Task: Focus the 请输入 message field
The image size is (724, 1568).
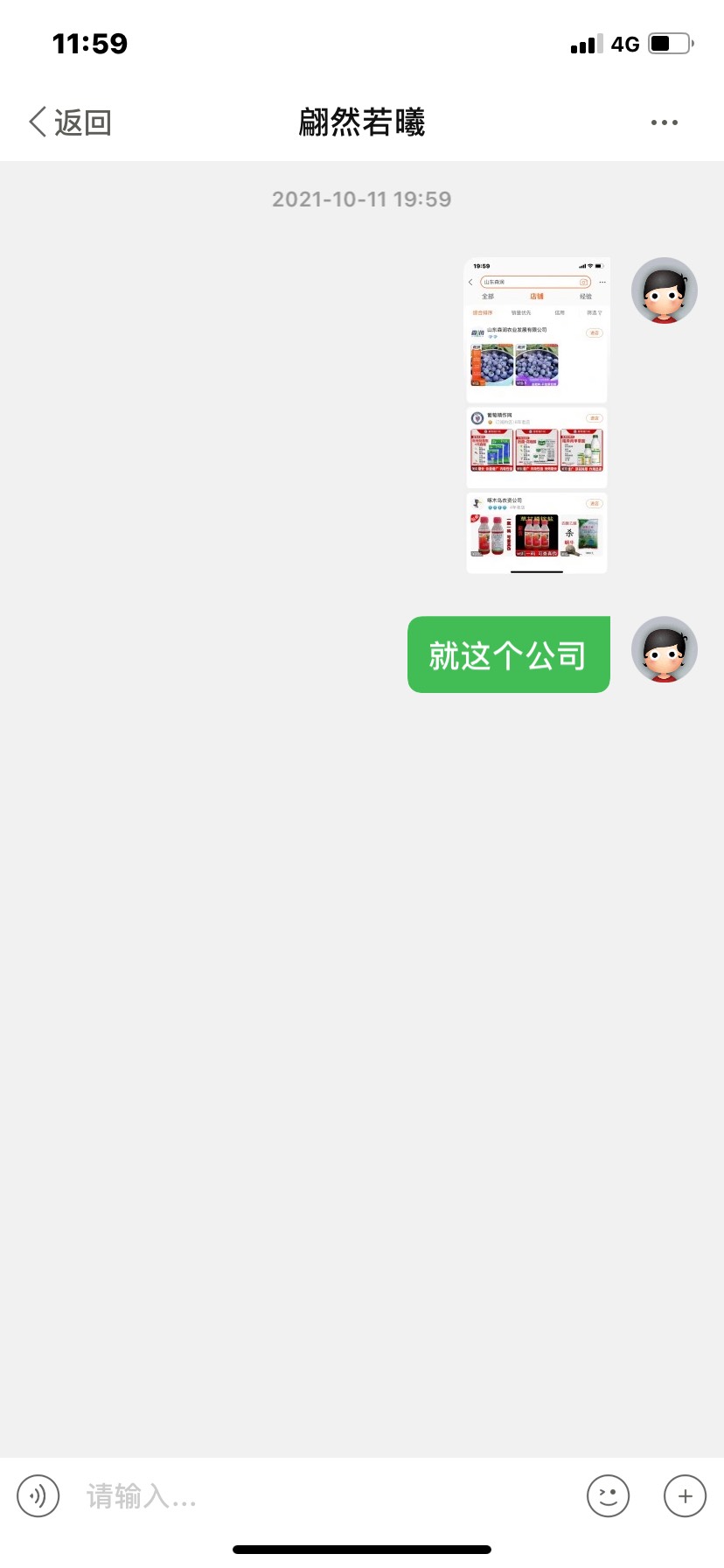Action: (x=324, y=1496)
